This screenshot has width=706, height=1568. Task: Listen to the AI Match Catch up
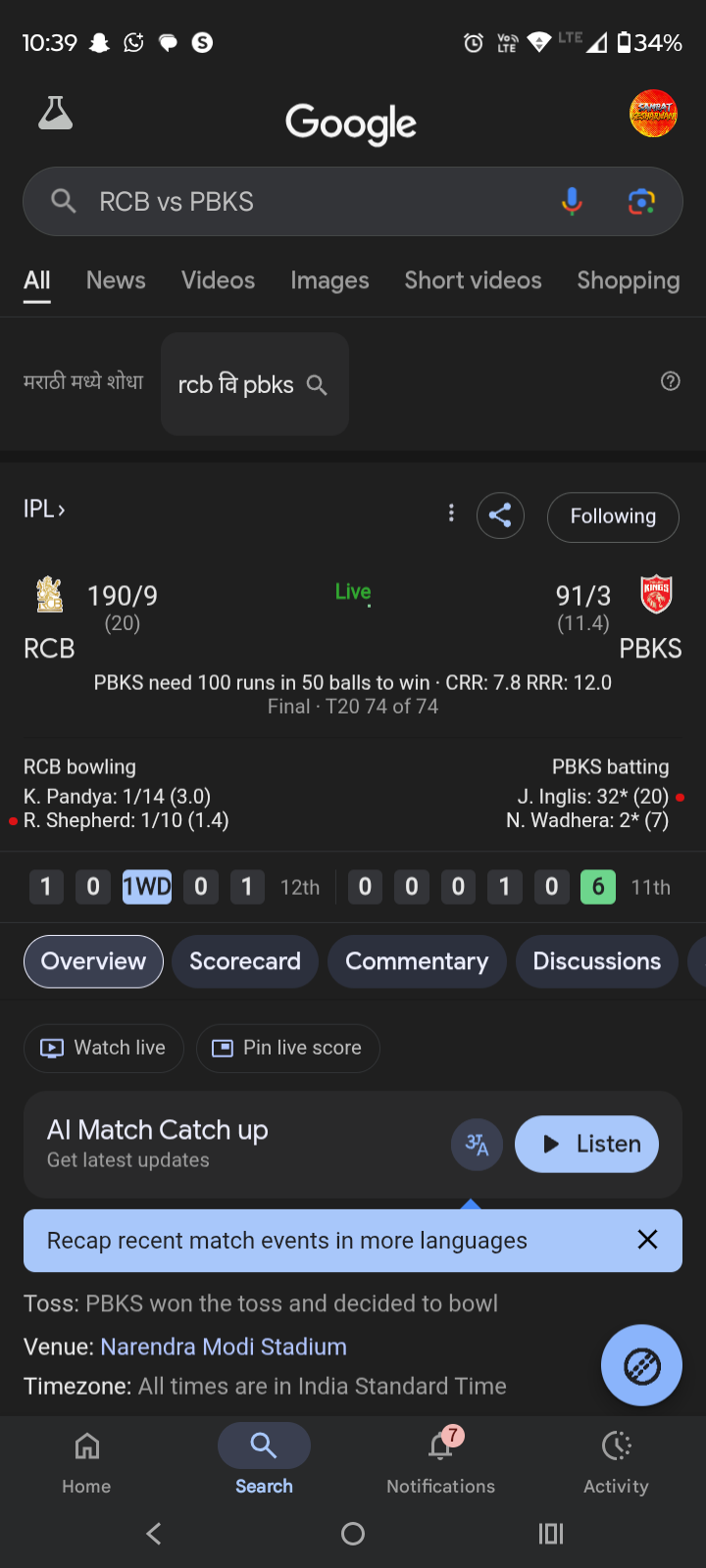[586, 1144]
